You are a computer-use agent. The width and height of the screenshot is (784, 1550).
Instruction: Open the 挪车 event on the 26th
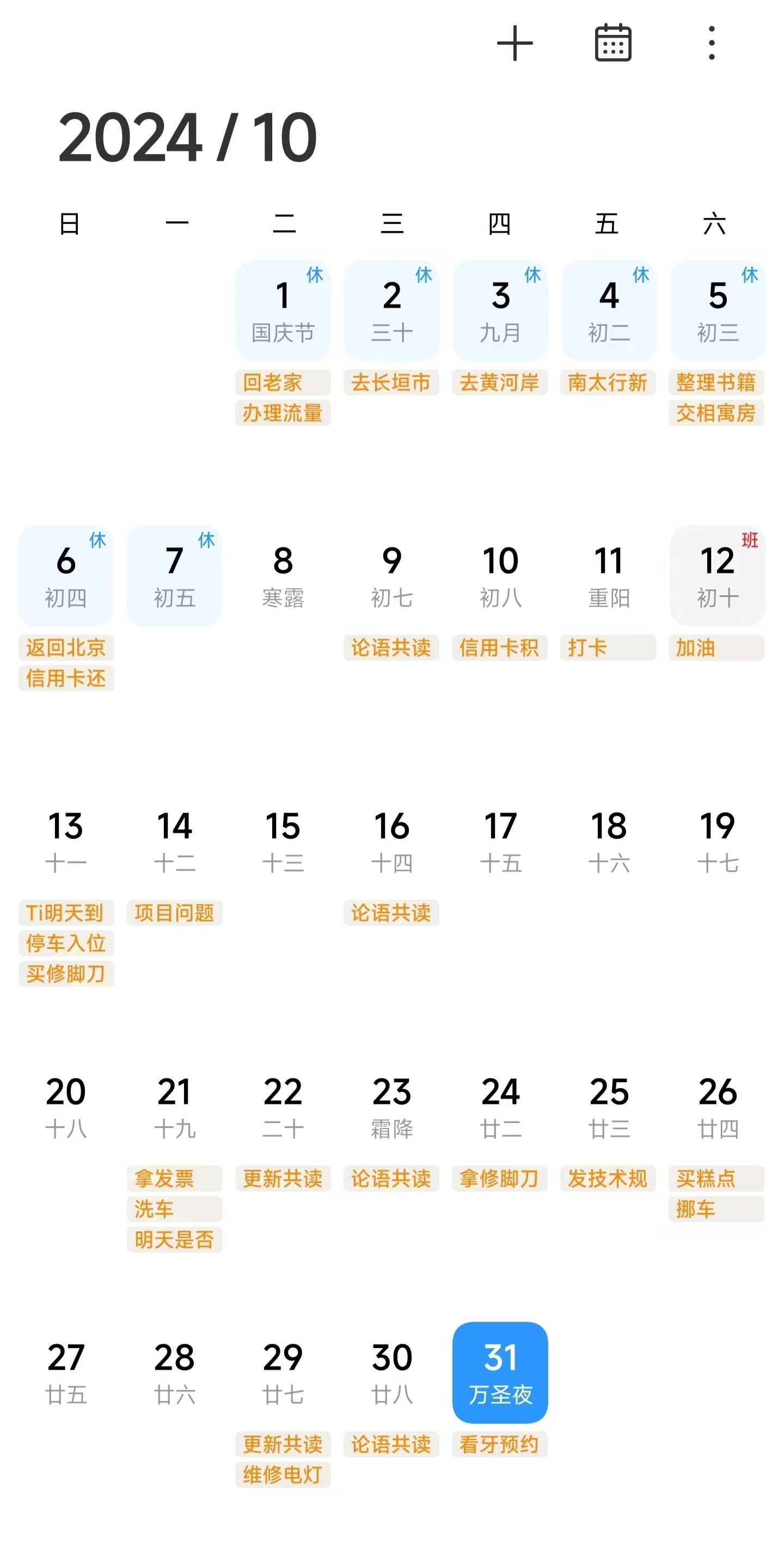tap(716, 1209)
